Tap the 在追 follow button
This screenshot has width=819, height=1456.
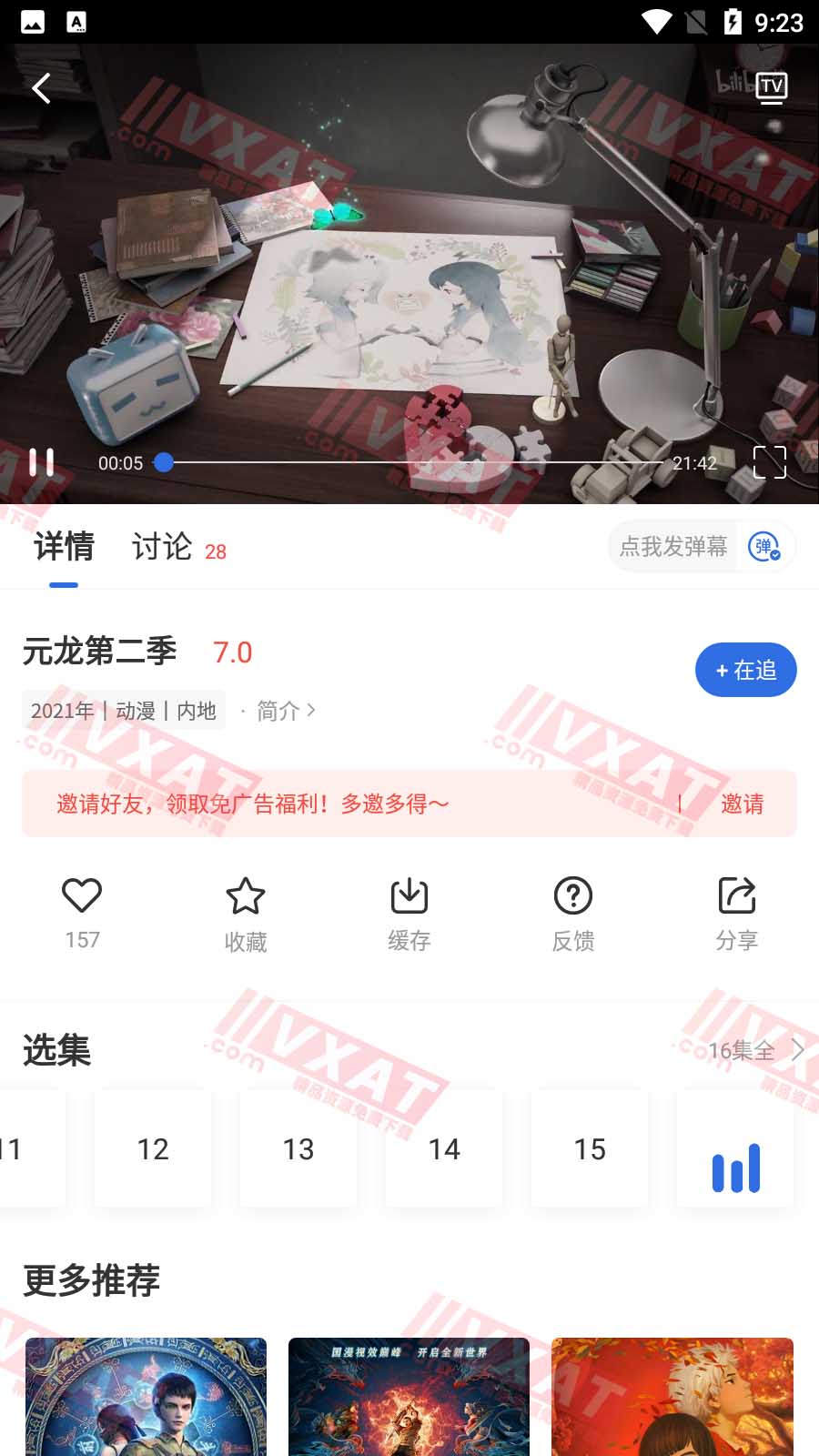(x=745, y=671)
